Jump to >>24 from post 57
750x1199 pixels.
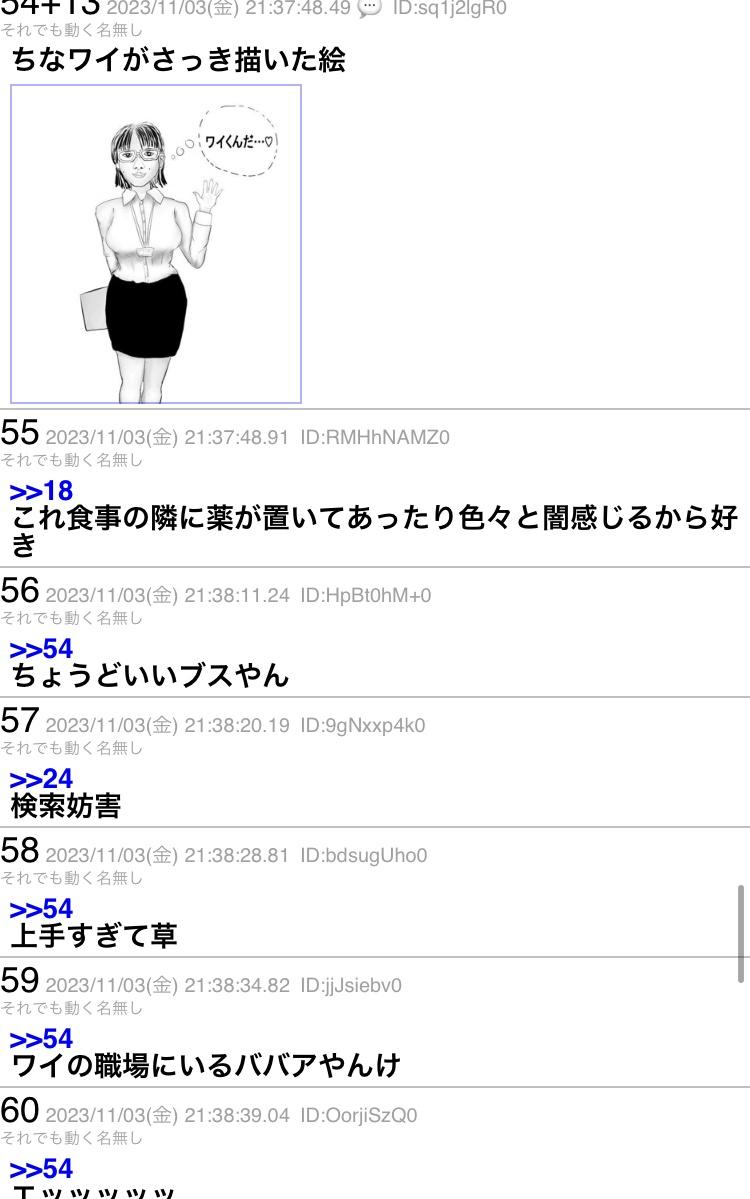pos(41,779)
